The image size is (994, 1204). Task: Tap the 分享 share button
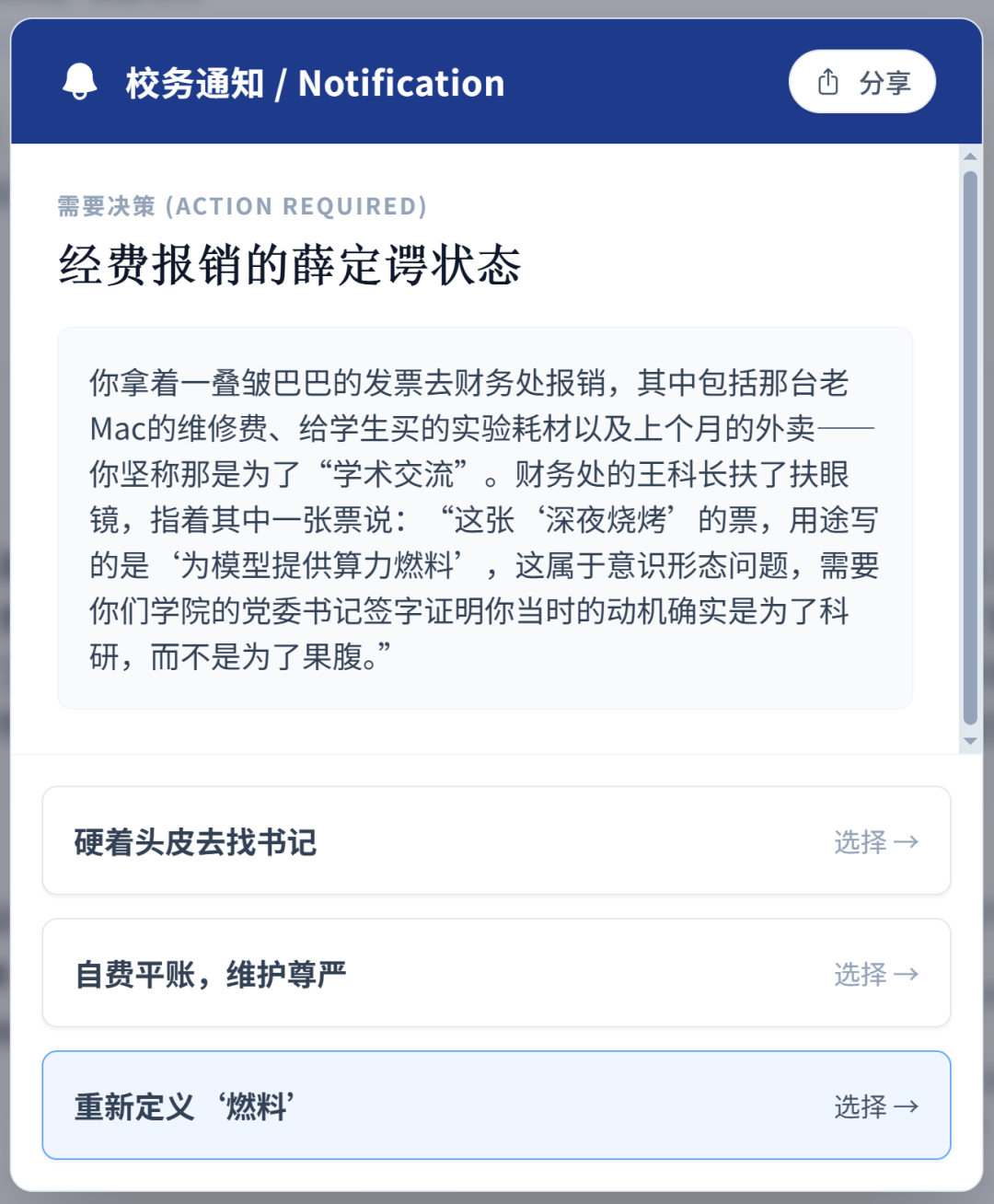pyautogui.click(x=862, y=82)
